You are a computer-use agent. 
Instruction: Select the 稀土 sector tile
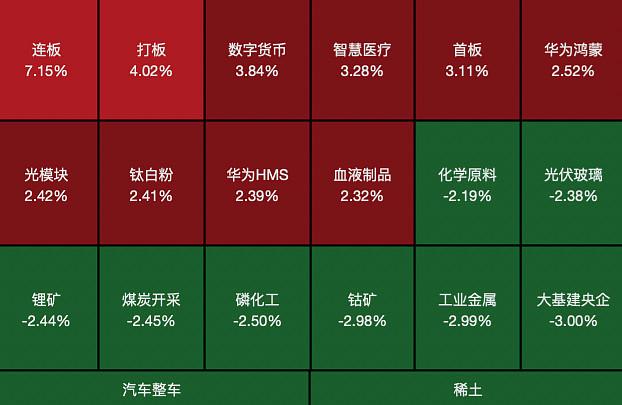(467, 389)
